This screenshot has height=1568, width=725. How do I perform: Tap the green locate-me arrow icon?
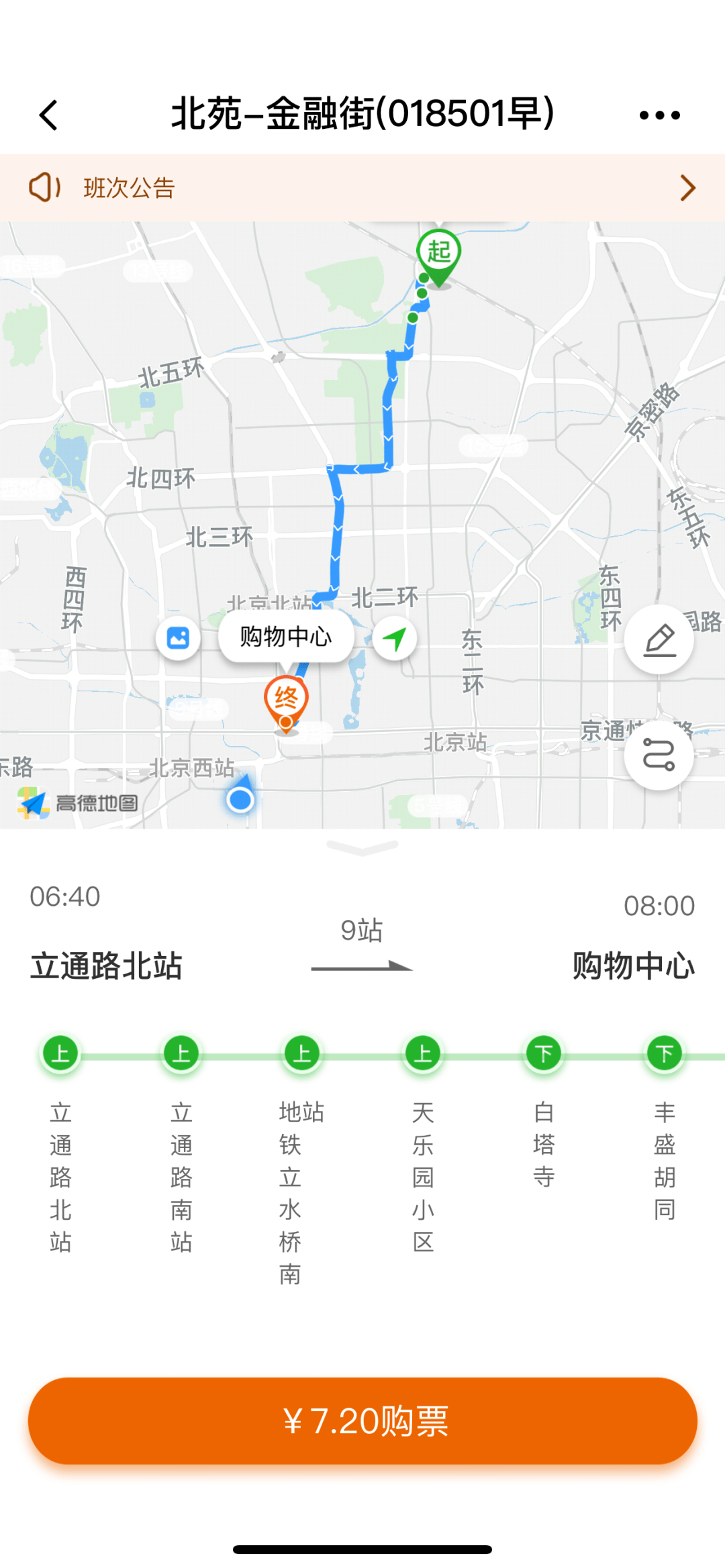click(395, 638)
